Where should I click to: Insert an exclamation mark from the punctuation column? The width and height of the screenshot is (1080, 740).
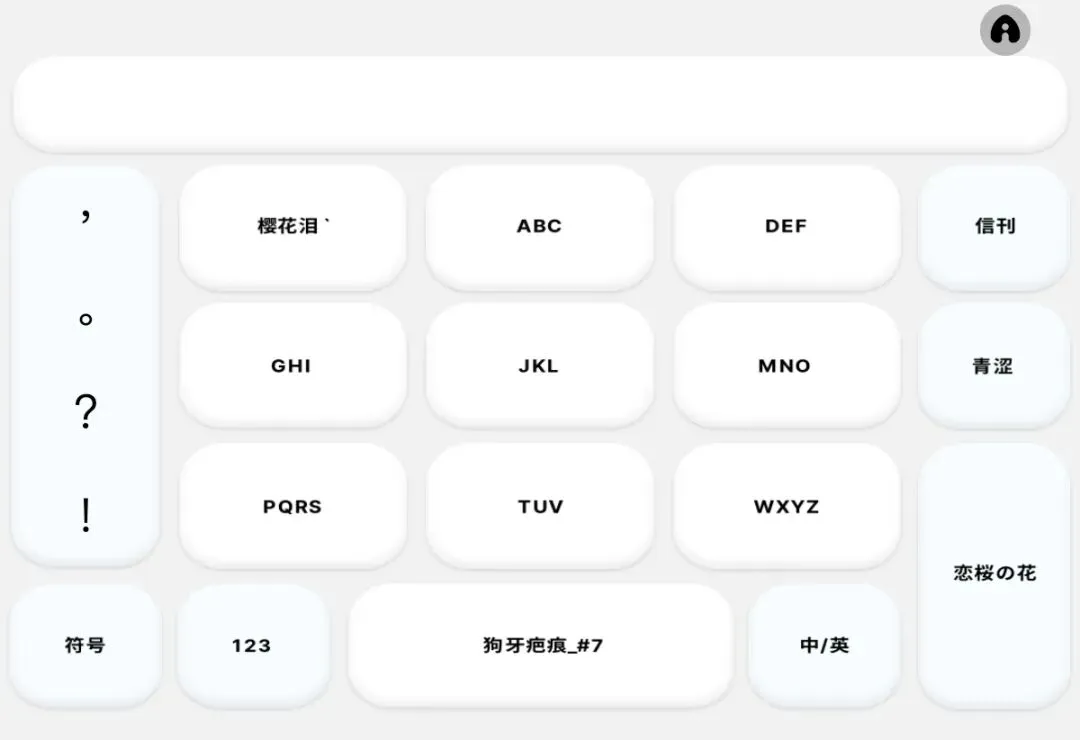tap(85, 515)
